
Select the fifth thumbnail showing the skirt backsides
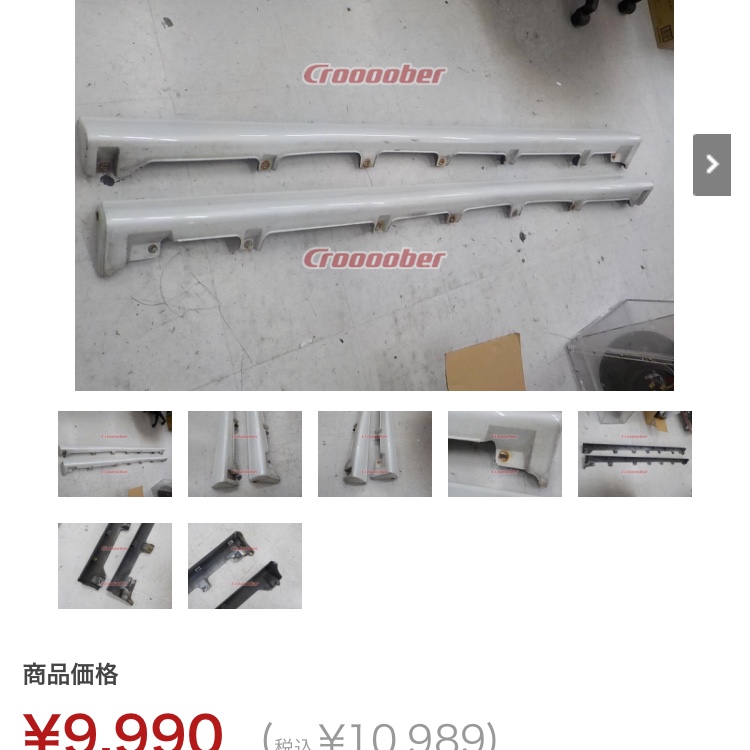tap(635, 454)
